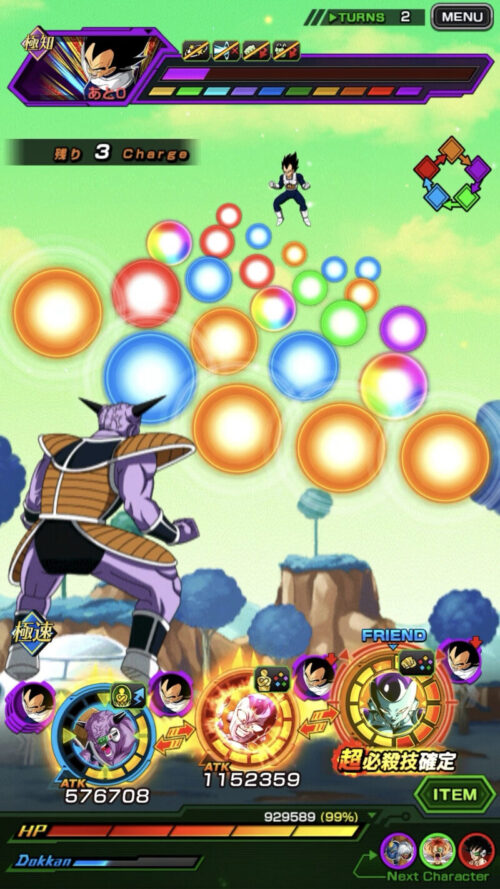Open the MENU button
Viewport: 500px width, 889px height.
pyautogui.click(x=462, y=16)
